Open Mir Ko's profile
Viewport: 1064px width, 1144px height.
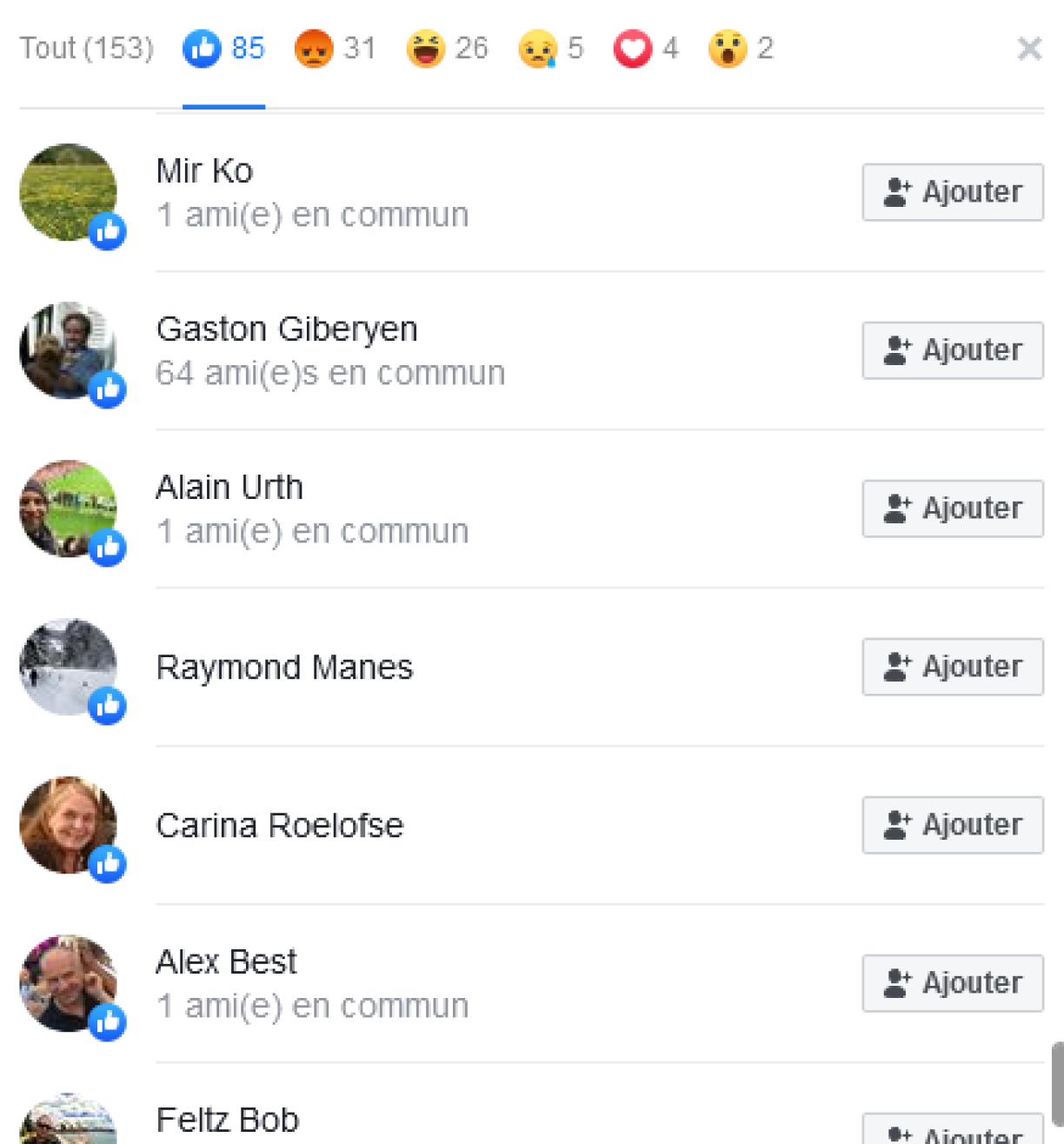coord(204,171)
